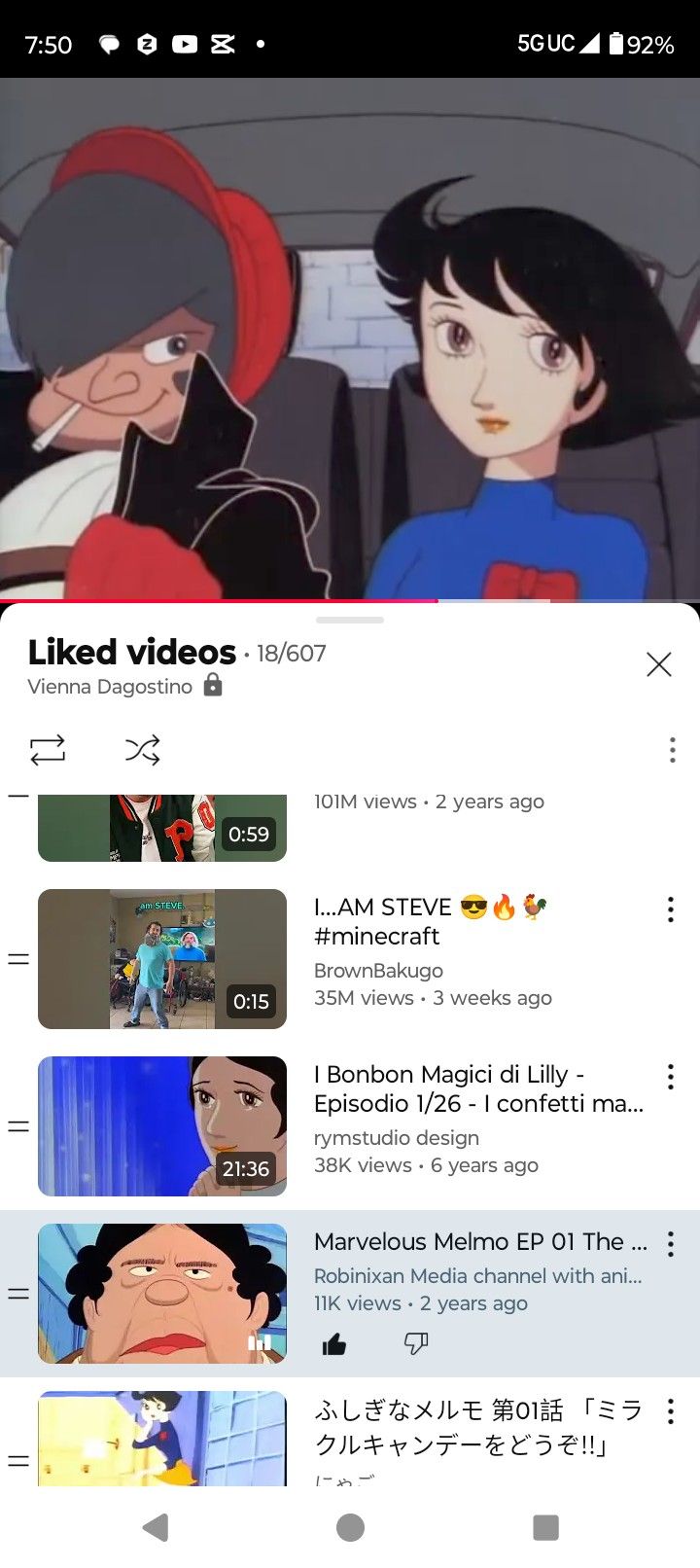700x1568 pixels.
Task: Open options for I Bonbon Magici video
Action: [x=670, y=1077]
